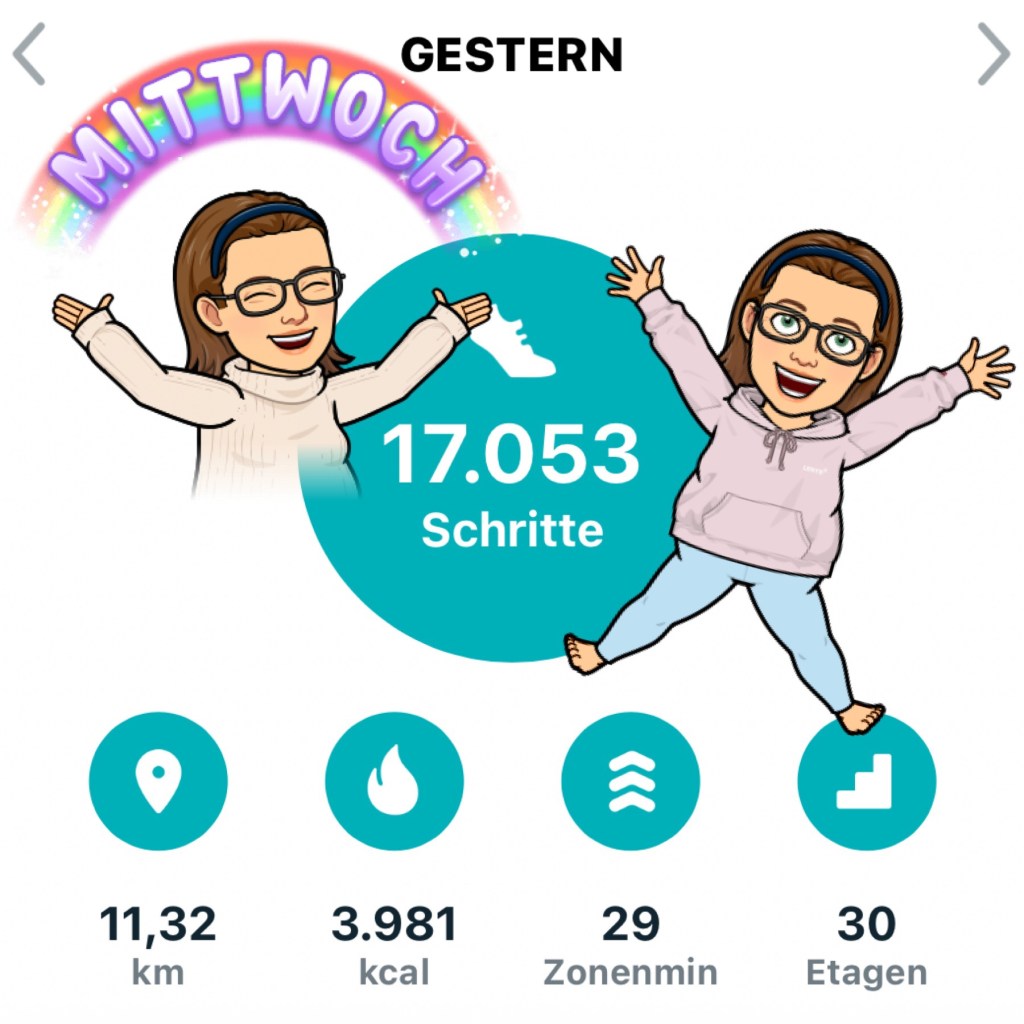Show the Etagen floors details

pyautogui.click(x=866, y=781)
